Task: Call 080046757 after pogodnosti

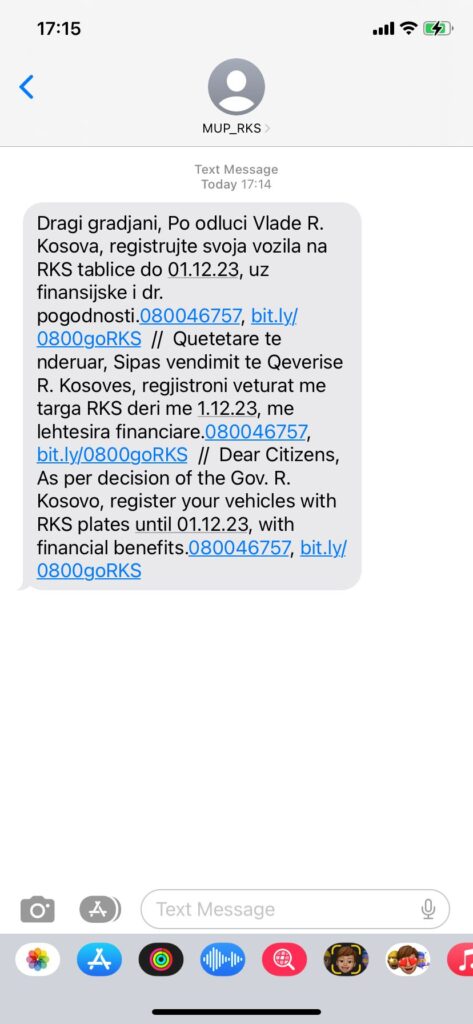Action: [191, 316]
